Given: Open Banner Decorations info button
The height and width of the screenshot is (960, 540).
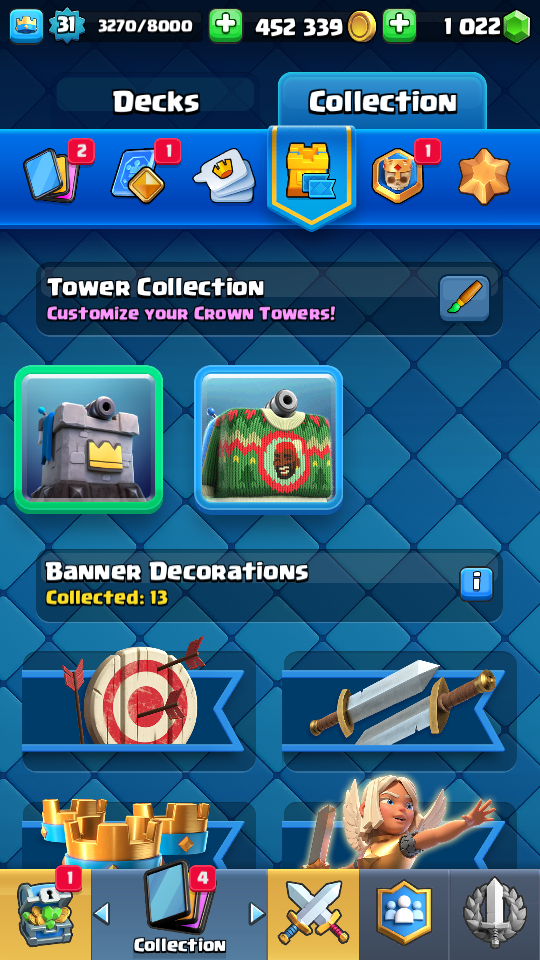Looking at the screenshot, I should tap(476, 584).
